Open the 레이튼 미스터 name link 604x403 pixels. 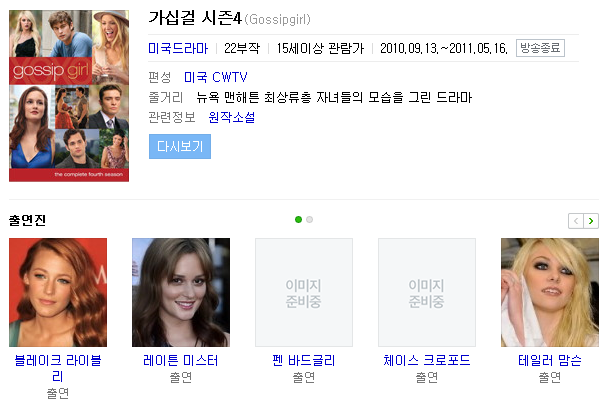tap(181, 361)
